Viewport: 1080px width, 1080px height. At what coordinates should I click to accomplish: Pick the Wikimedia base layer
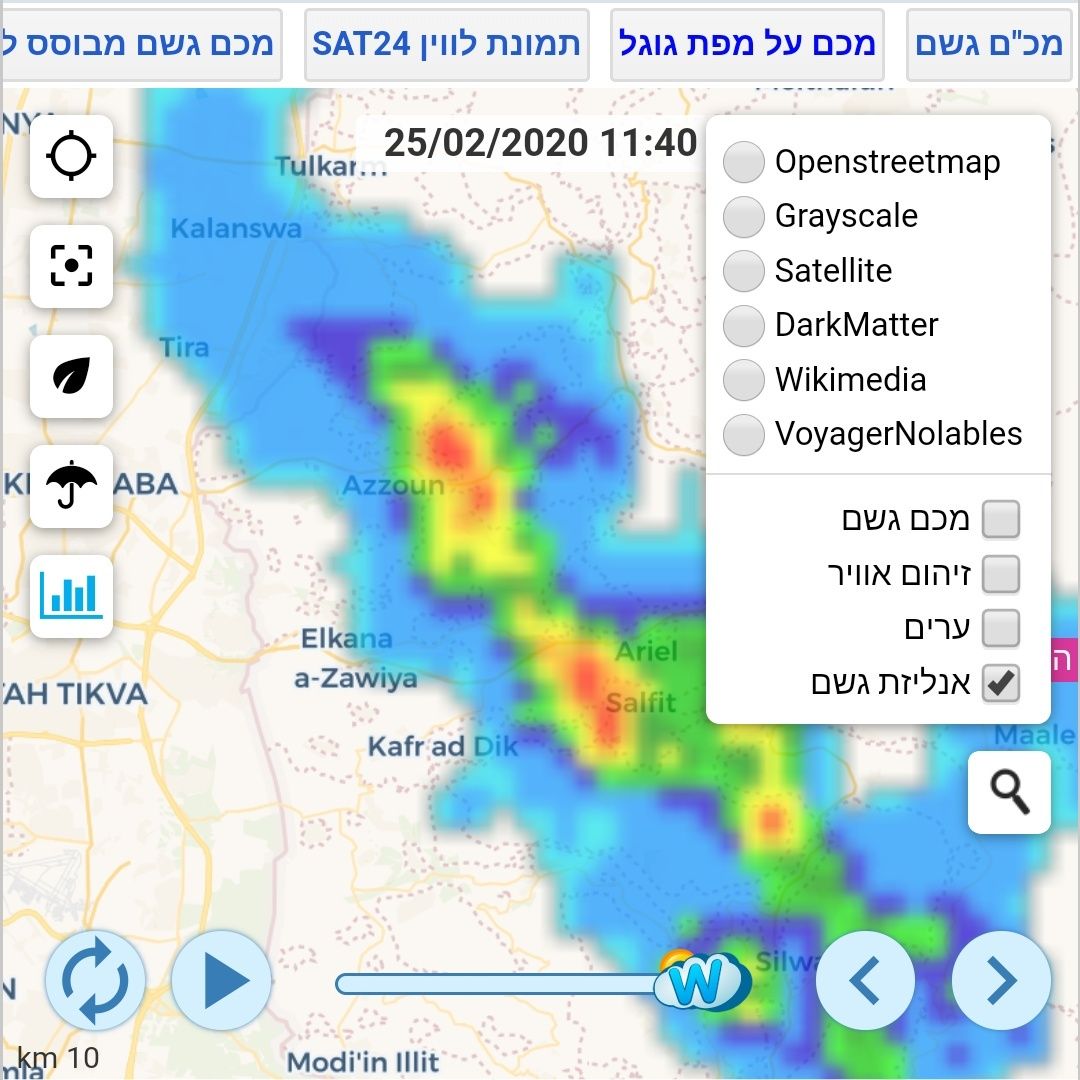point(744,379)
